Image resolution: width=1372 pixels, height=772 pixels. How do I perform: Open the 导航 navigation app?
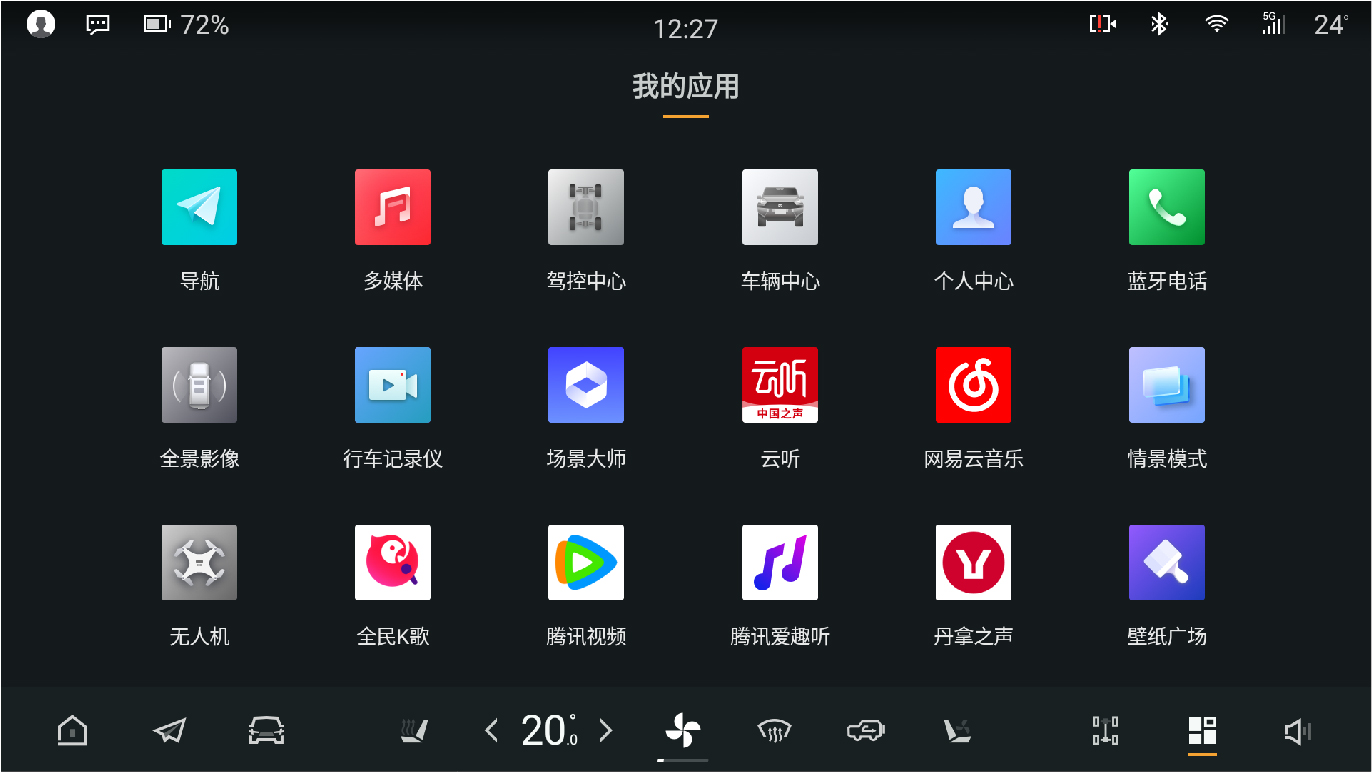(199, 207)
